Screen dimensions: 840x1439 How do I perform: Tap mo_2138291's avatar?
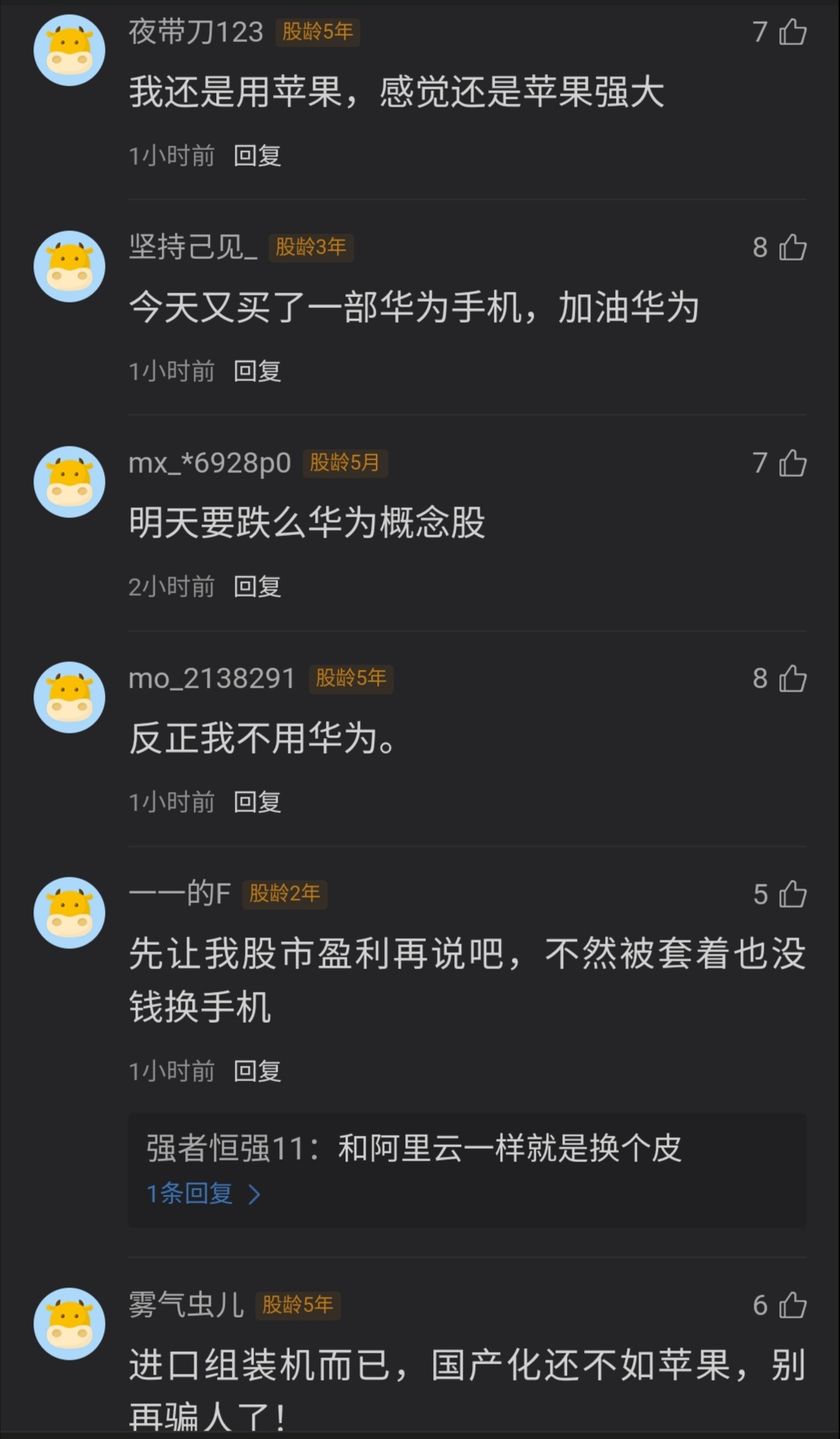click(70, 698)
